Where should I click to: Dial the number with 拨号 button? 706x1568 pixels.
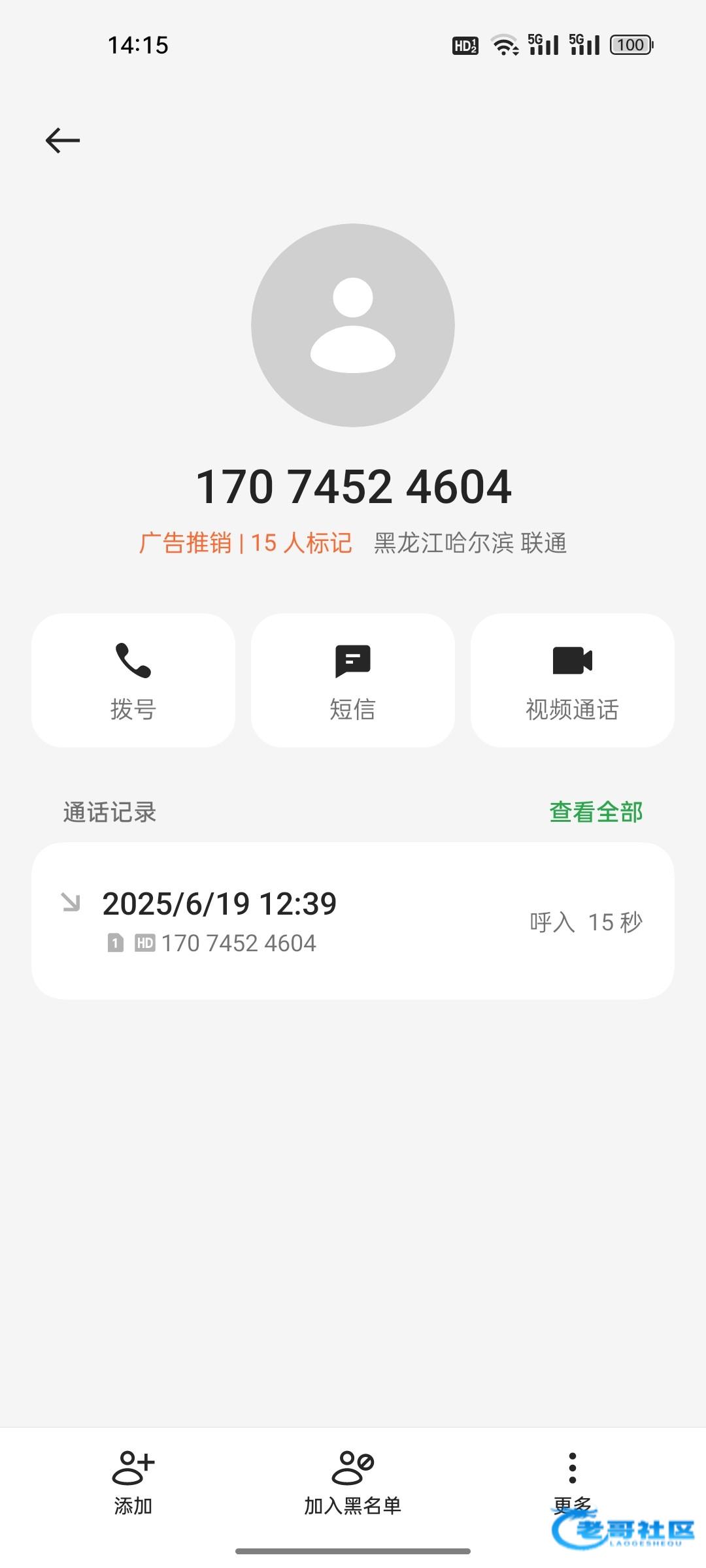133,680
